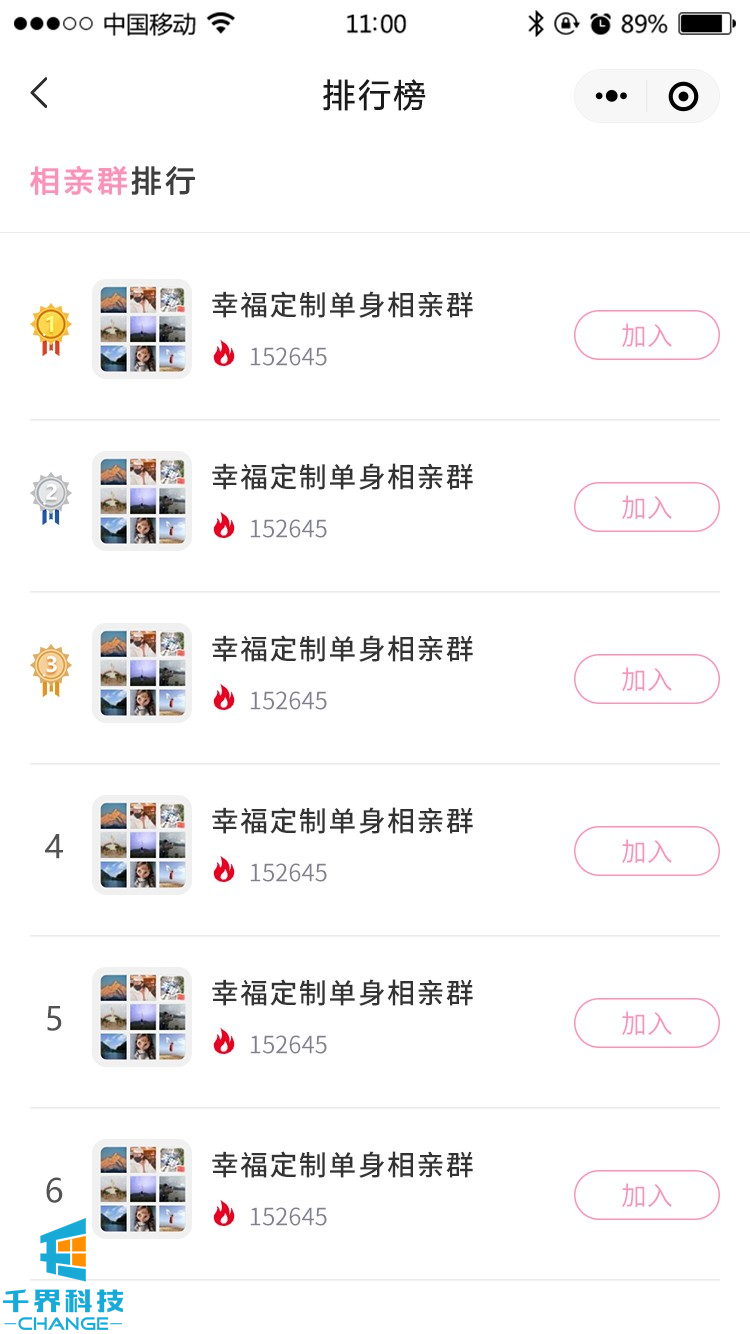This screenshot has width=750, height=1334.
Task: Open the mini program more-options menu
Action: pos(611,96)
